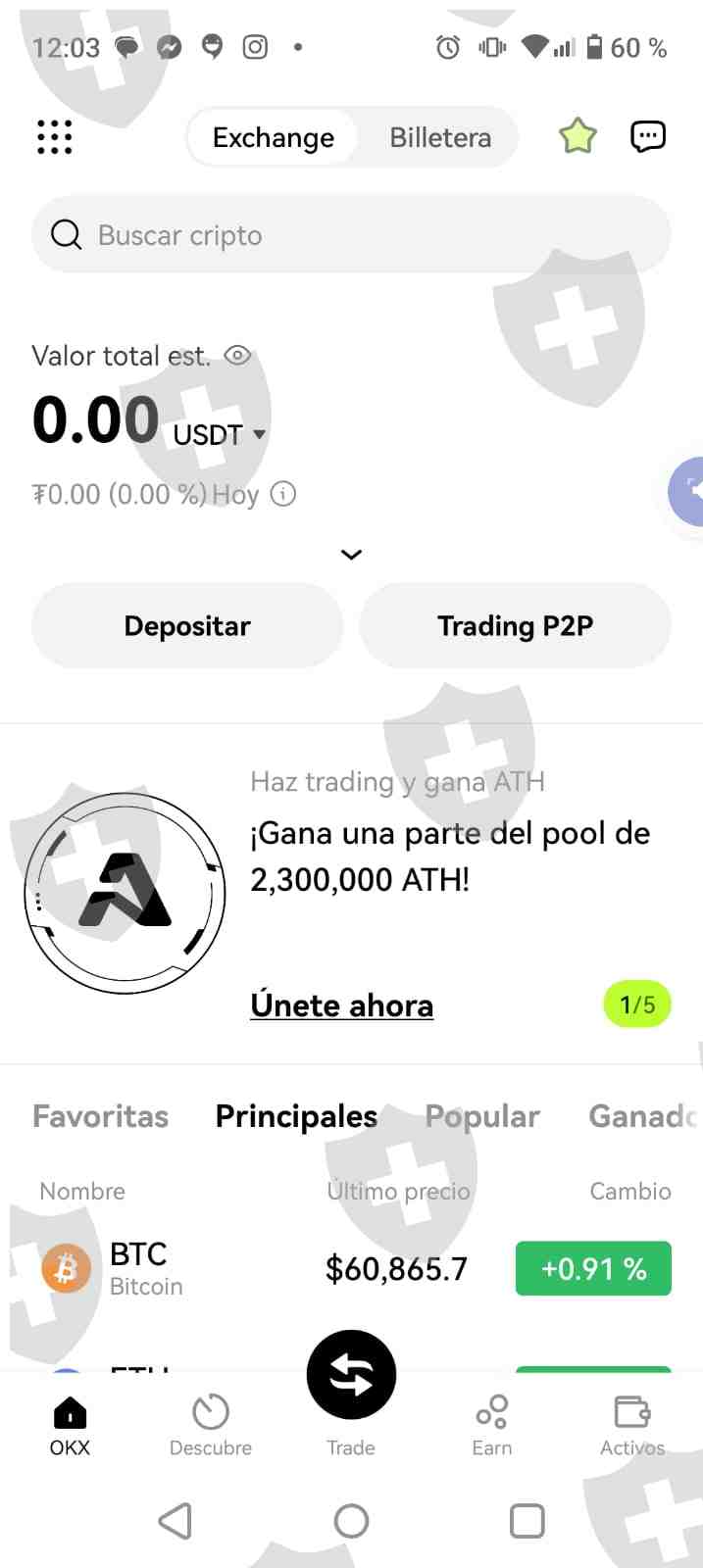The image size is (703, 1568).
Task: Tap the Buscar cripto search field
Action: (x=351, y=235)
